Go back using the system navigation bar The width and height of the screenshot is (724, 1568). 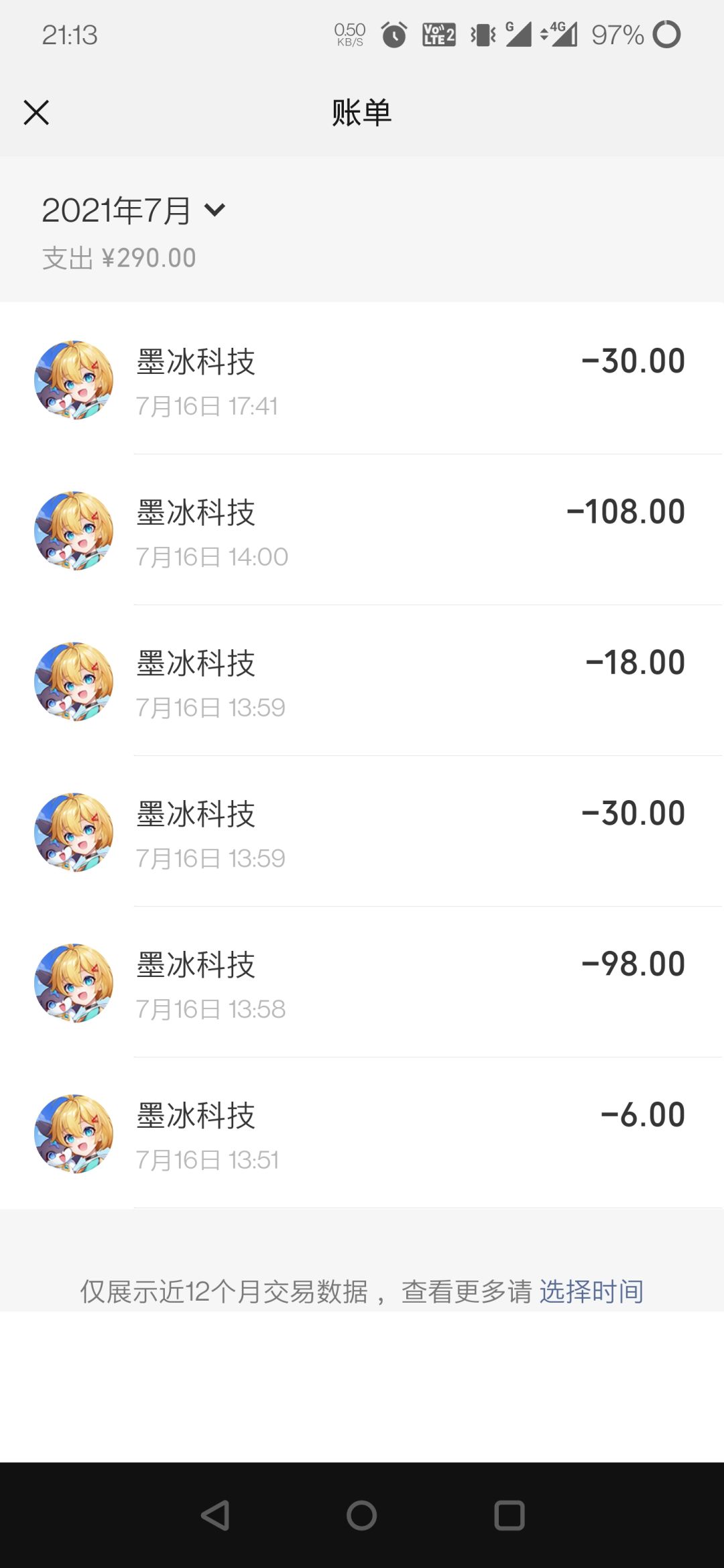[x=215, y=1515]
